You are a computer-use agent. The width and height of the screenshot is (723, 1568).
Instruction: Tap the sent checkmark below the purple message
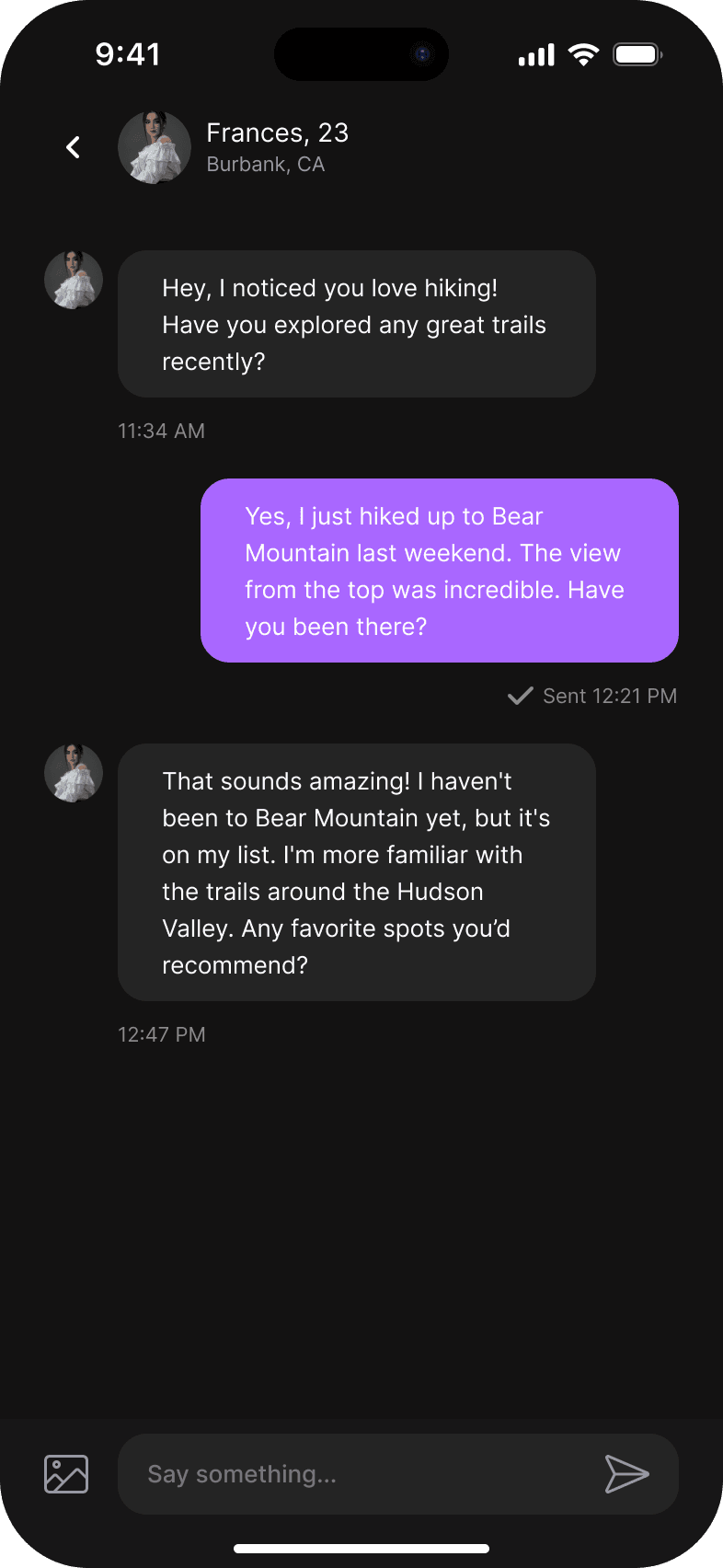520,697
